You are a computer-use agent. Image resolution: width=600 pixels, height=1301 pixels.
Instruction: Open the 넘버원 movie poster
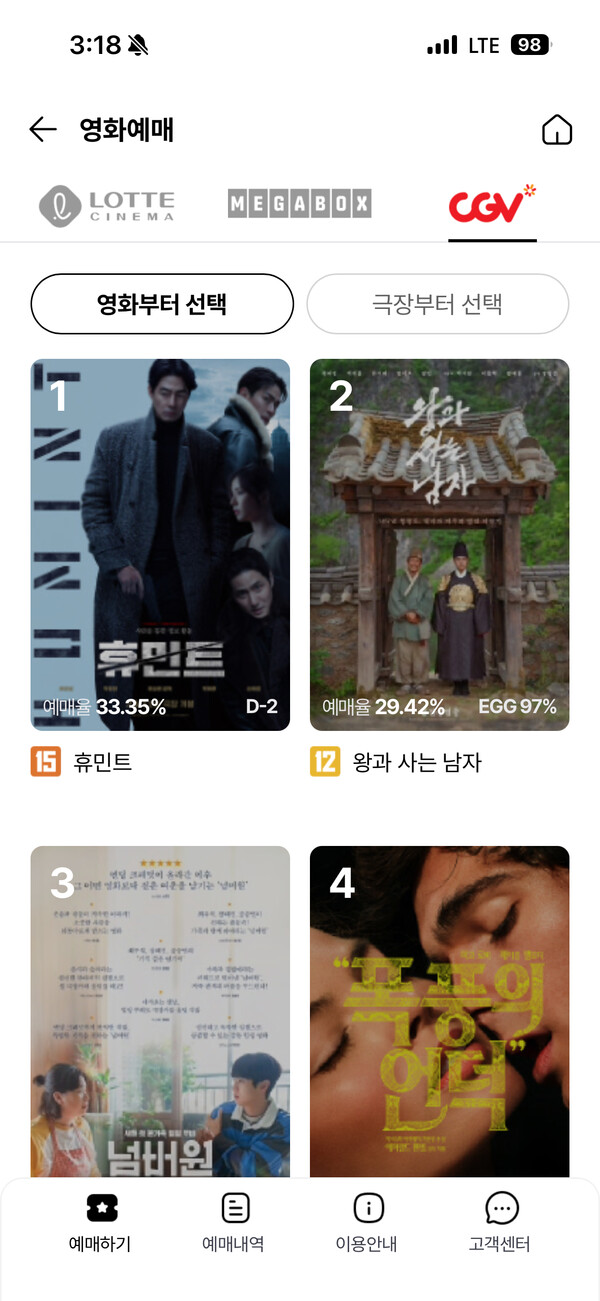point(160,1010)
